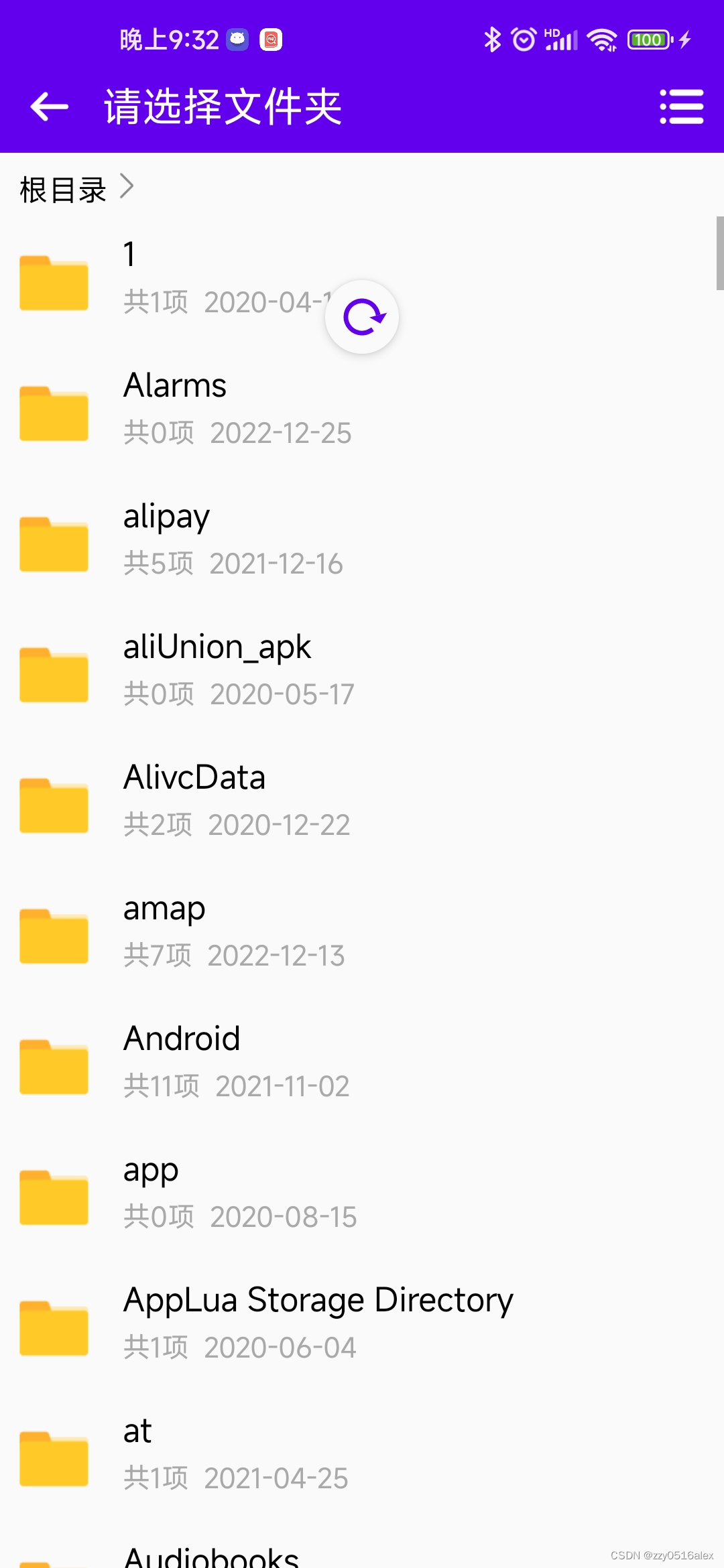724x1568 pixels.
Task: Open the AppLua Storage Directory folder
Action: [x=318, y=1300]
